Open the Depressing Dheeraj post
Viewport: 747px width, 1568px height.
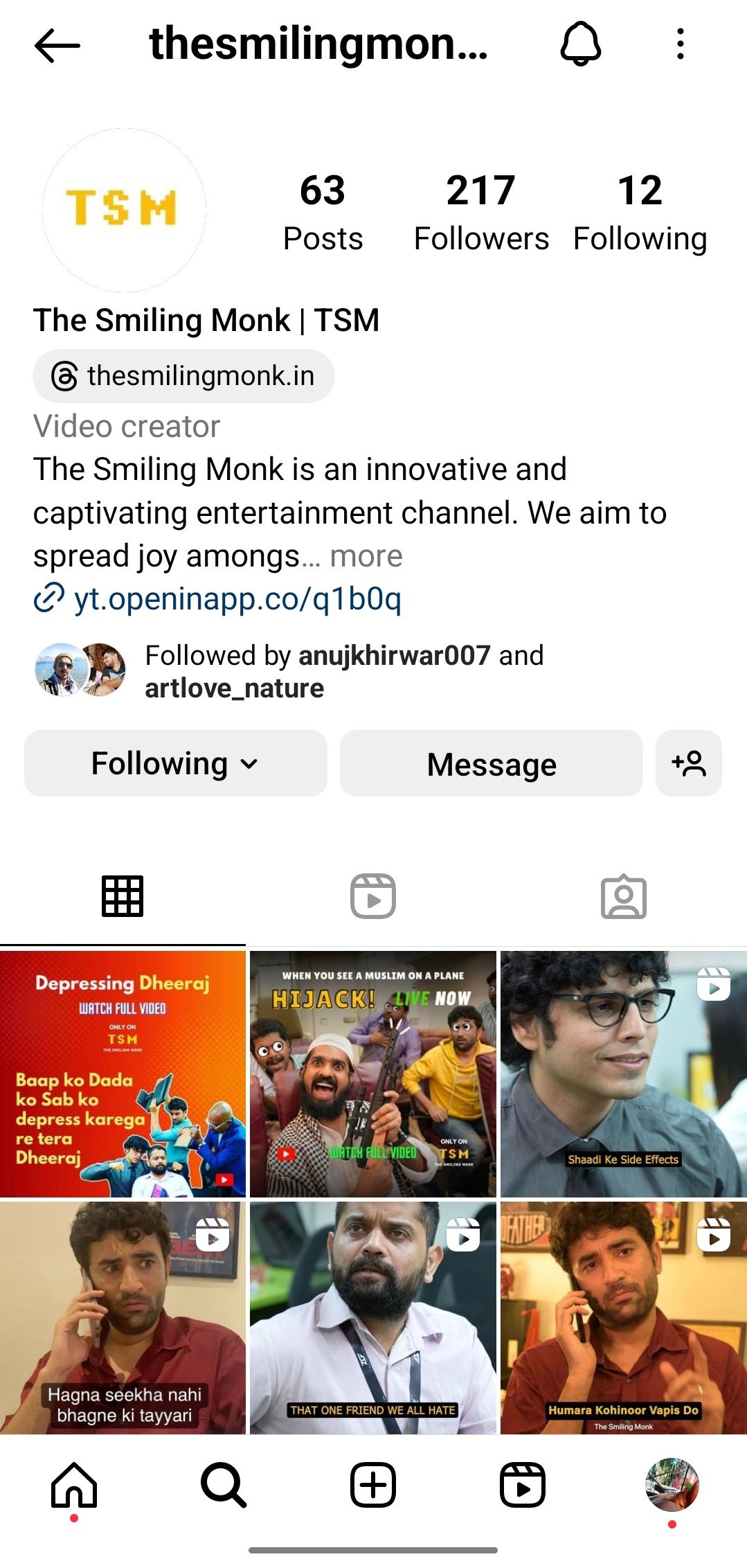[x=123, y=1073]
